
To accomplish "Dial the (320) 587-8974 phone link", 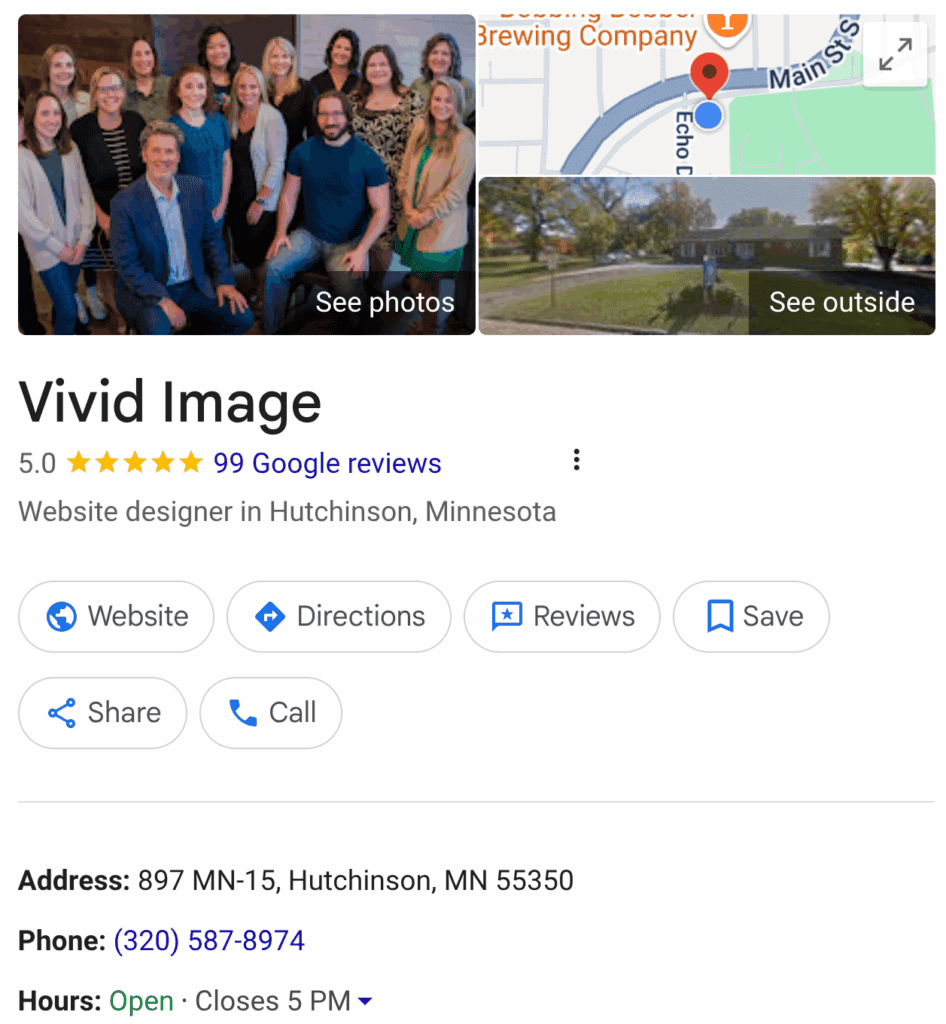I will [209, 940].
